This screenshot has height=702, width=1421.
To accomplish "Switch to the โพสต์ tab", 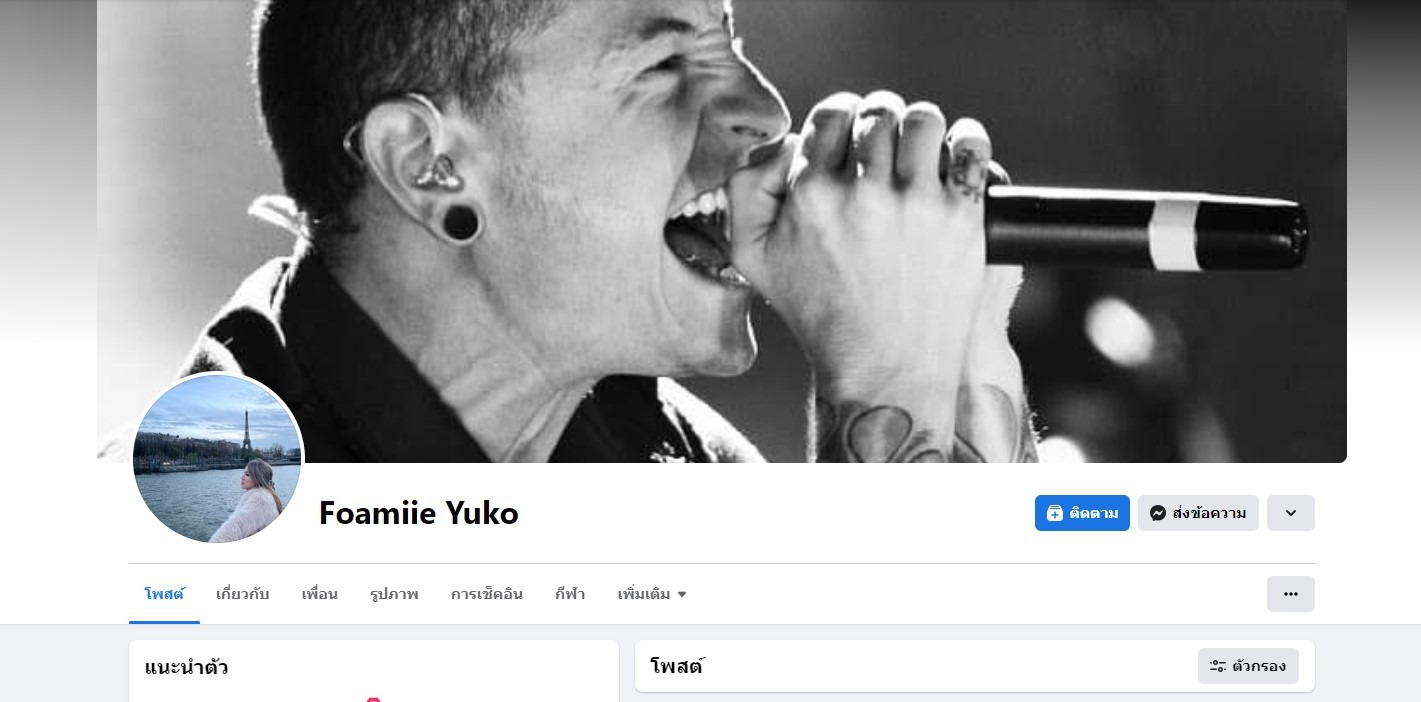I will coord(164,594).
